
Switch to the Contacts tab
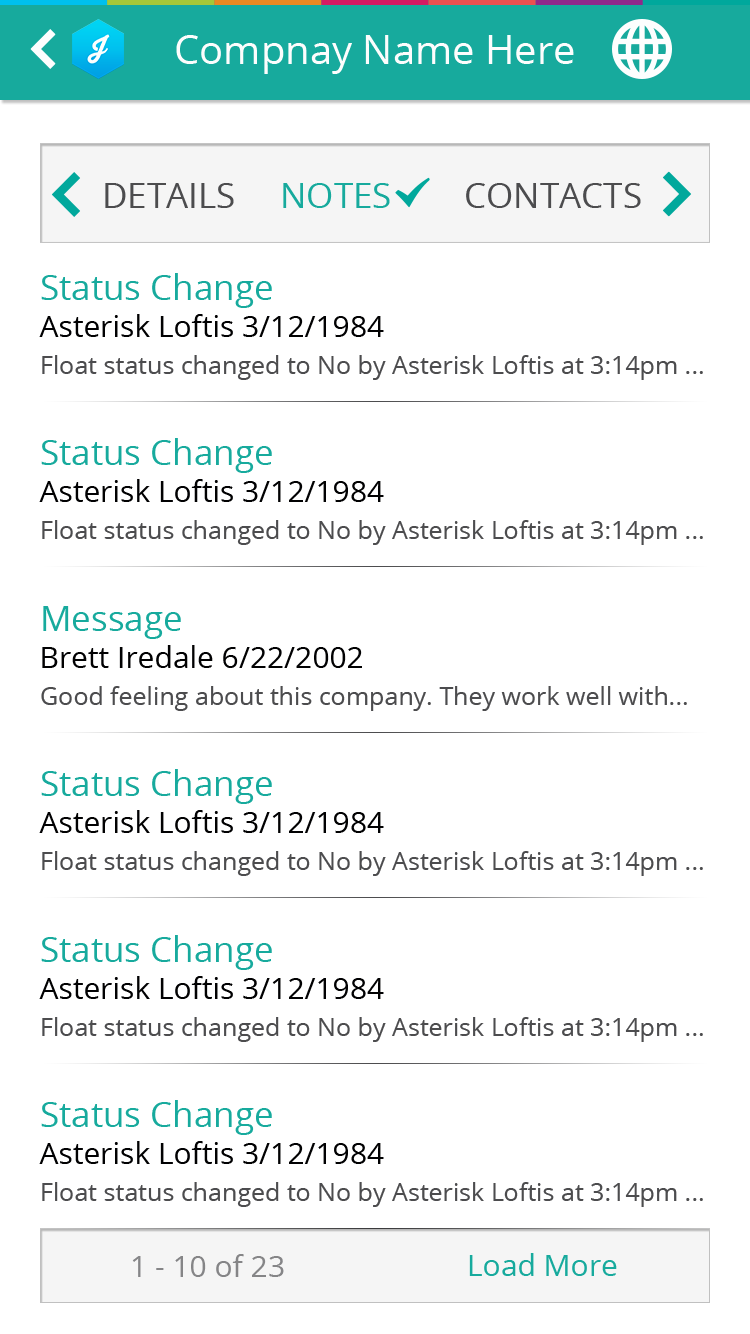pos(553,195)
